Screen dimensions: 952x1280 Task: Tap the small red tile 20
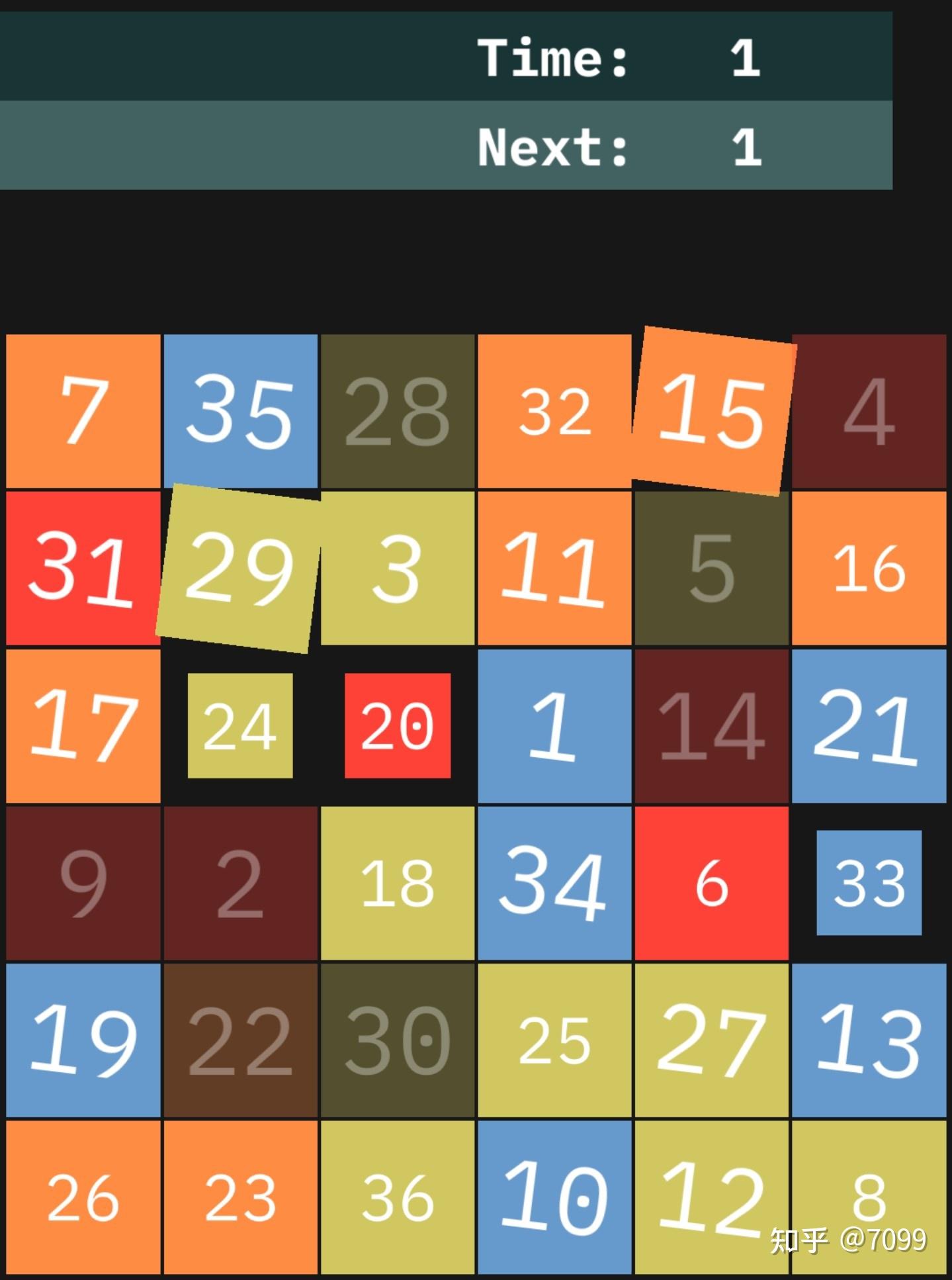pyautogui.click(x=398, y=726)
